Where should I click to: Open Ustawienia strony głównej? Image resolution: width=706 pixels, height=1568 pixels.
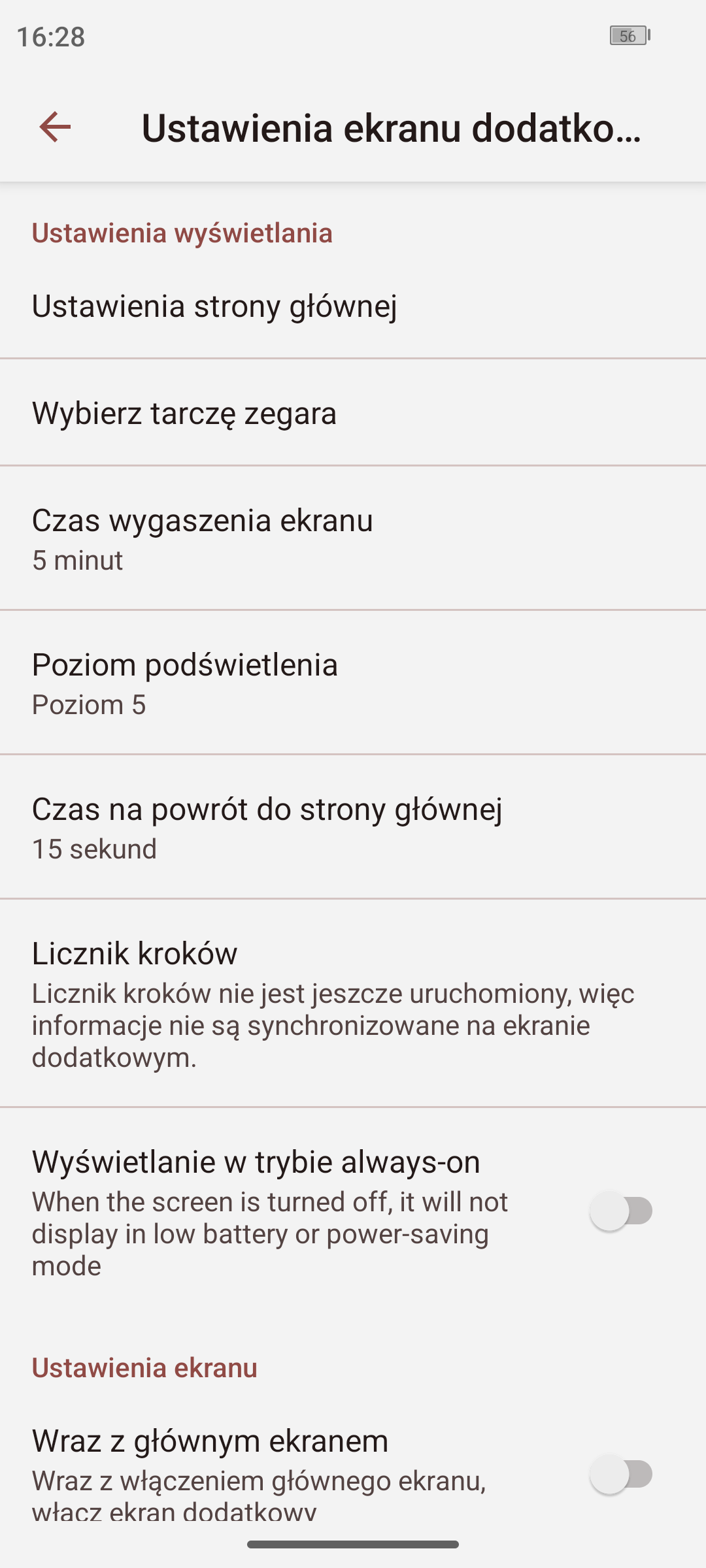[x=353, y=306]
